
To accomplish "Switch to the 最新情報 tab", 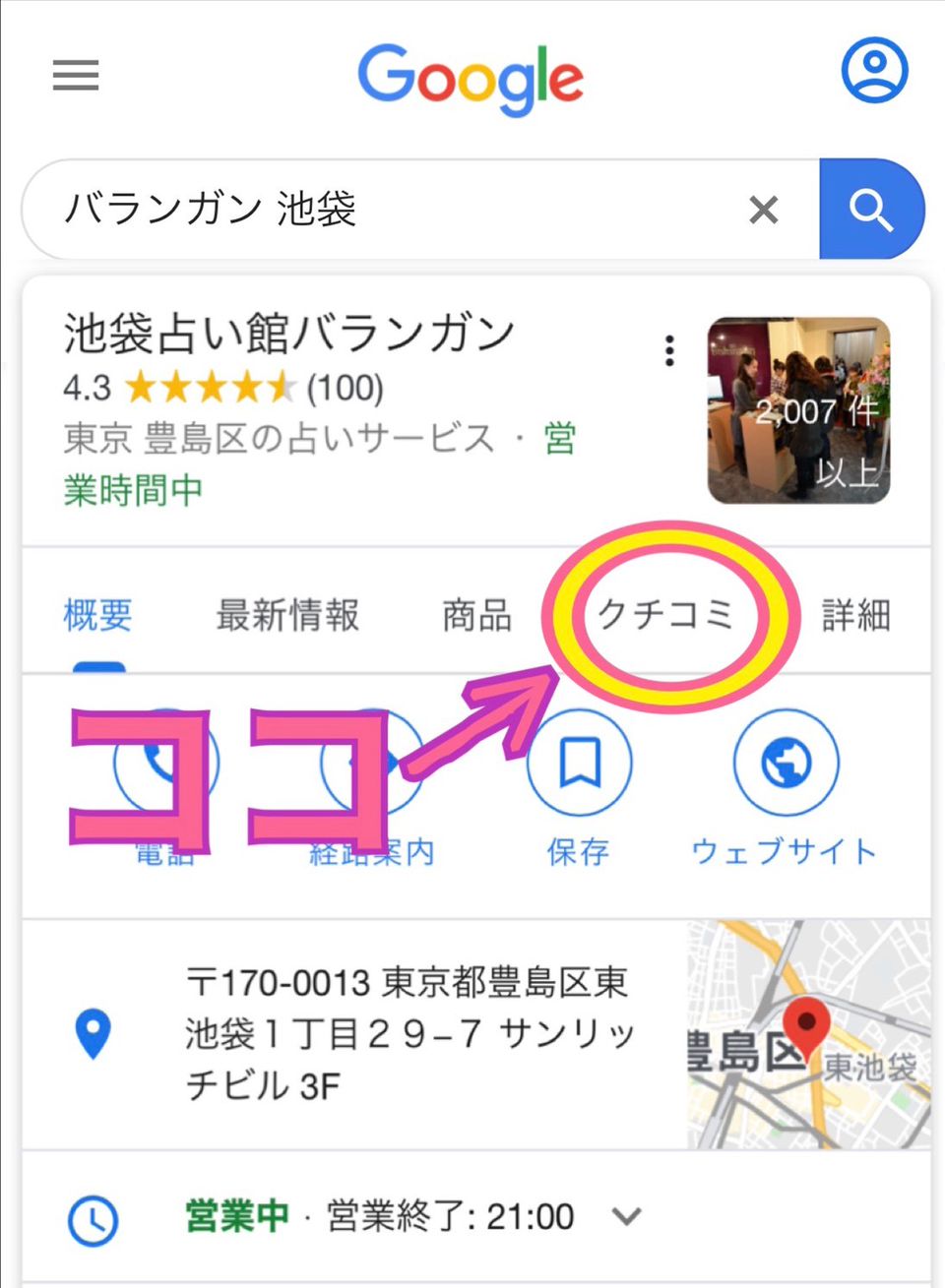I will point(287,616).
